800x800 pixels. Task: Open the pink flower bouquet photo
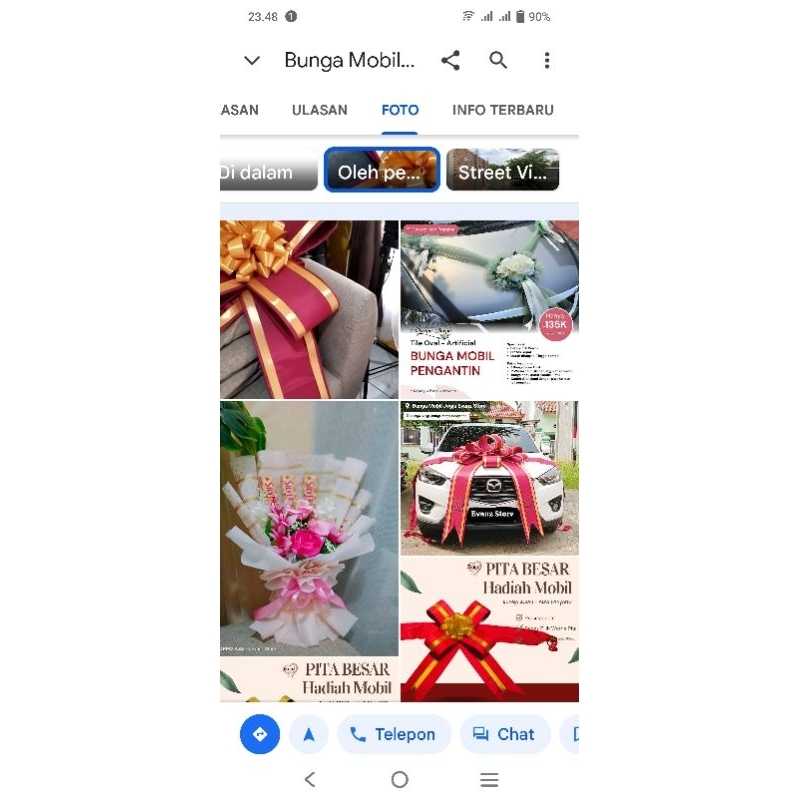309,528
